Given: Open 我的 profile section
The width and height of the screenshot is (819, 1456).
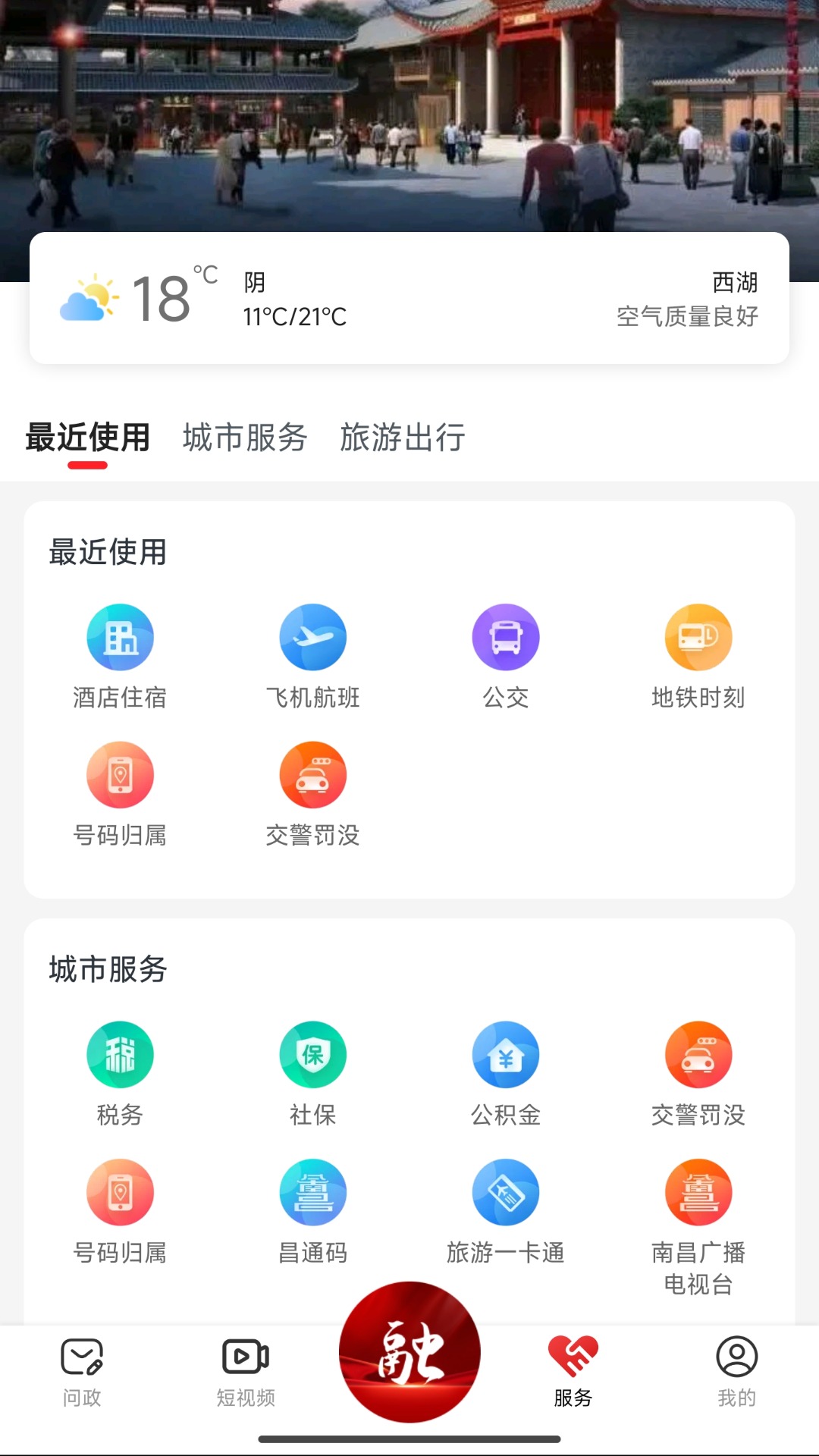Looking at the screenshot, I should tap(737, 1365).
